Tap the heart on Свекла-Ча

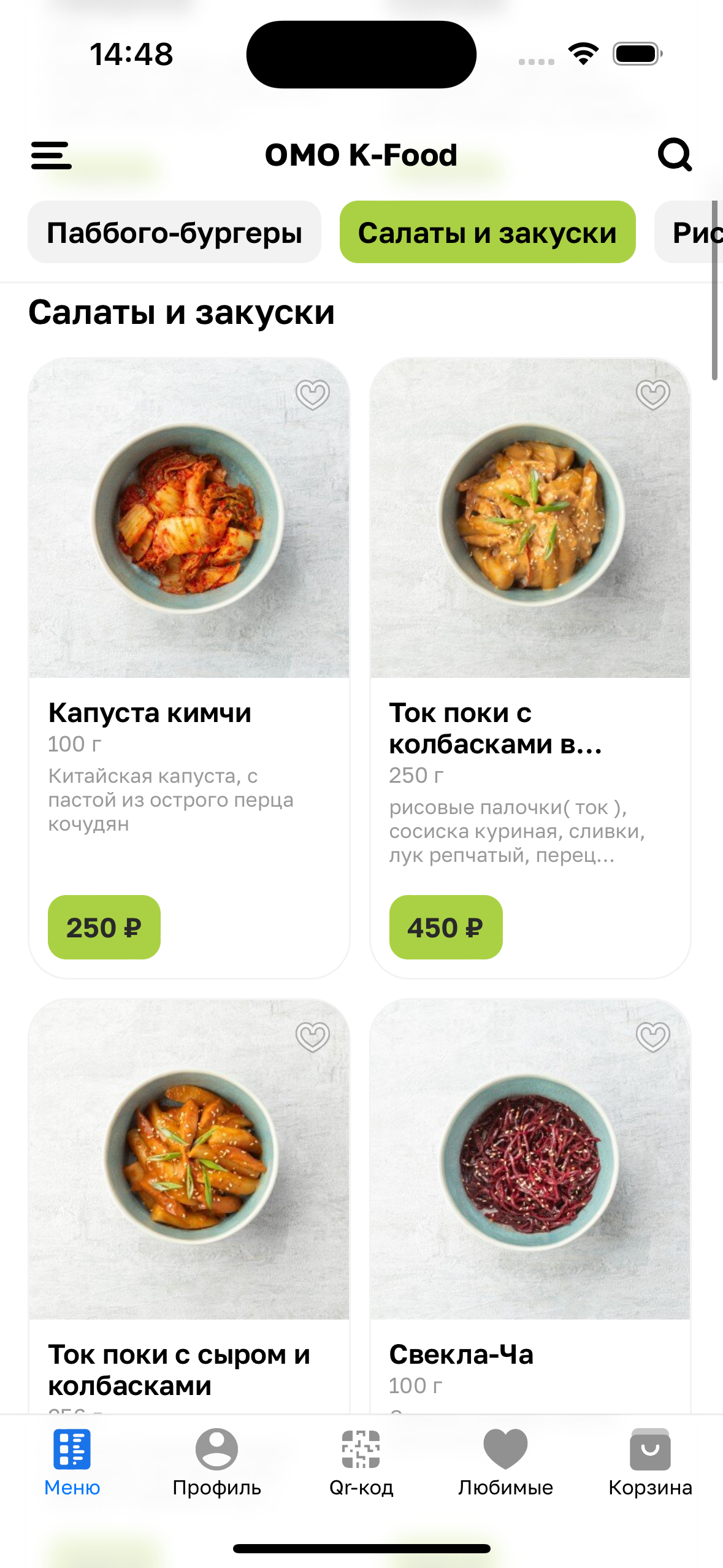[x=653, y=1037]
